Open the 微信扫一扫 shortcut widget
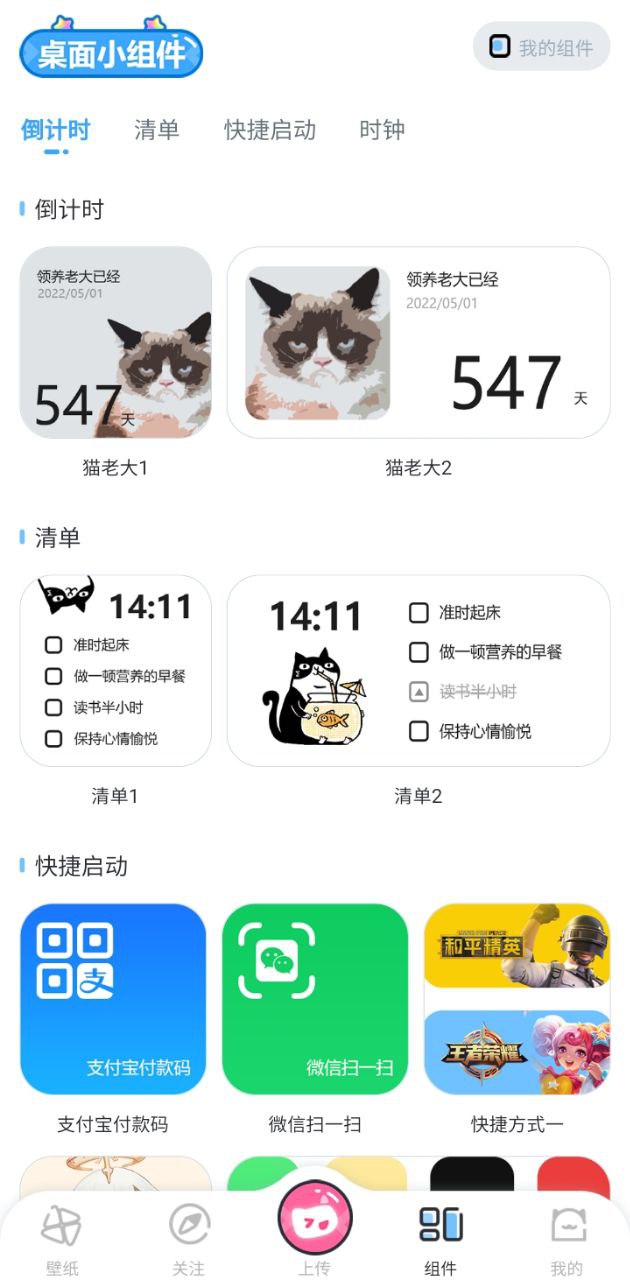Screen dimensions: 630x1280 [315, 999]
